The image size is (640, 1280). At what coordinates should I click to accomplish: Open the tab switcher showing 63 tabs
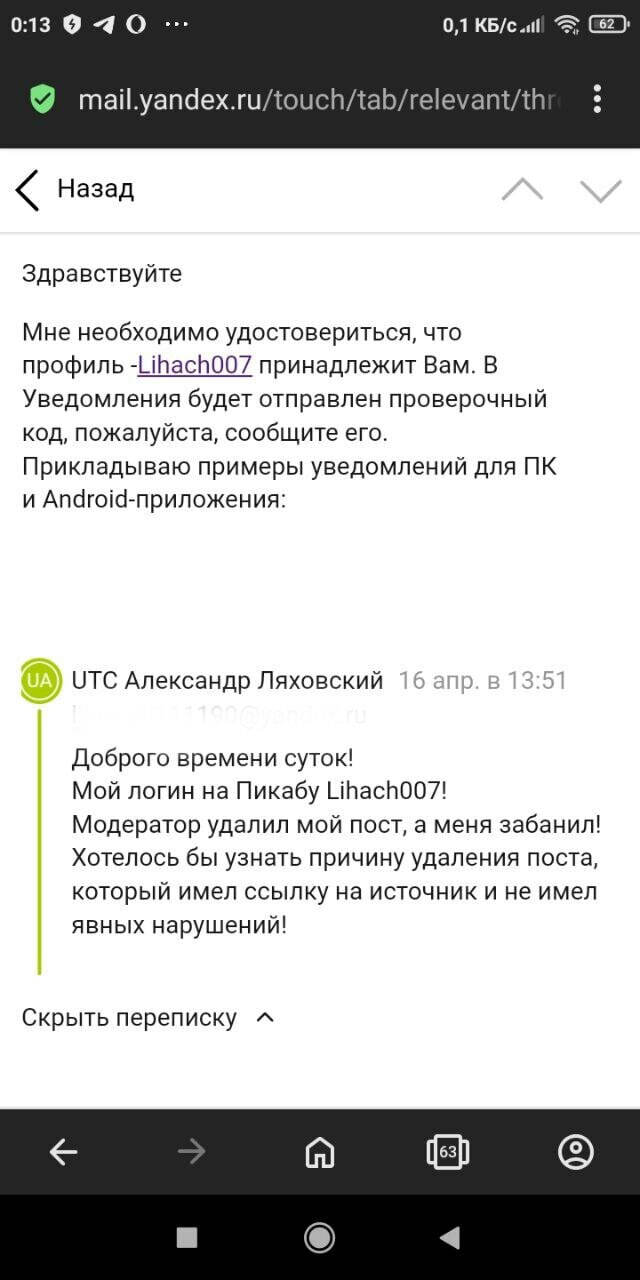pos(448,1153)
